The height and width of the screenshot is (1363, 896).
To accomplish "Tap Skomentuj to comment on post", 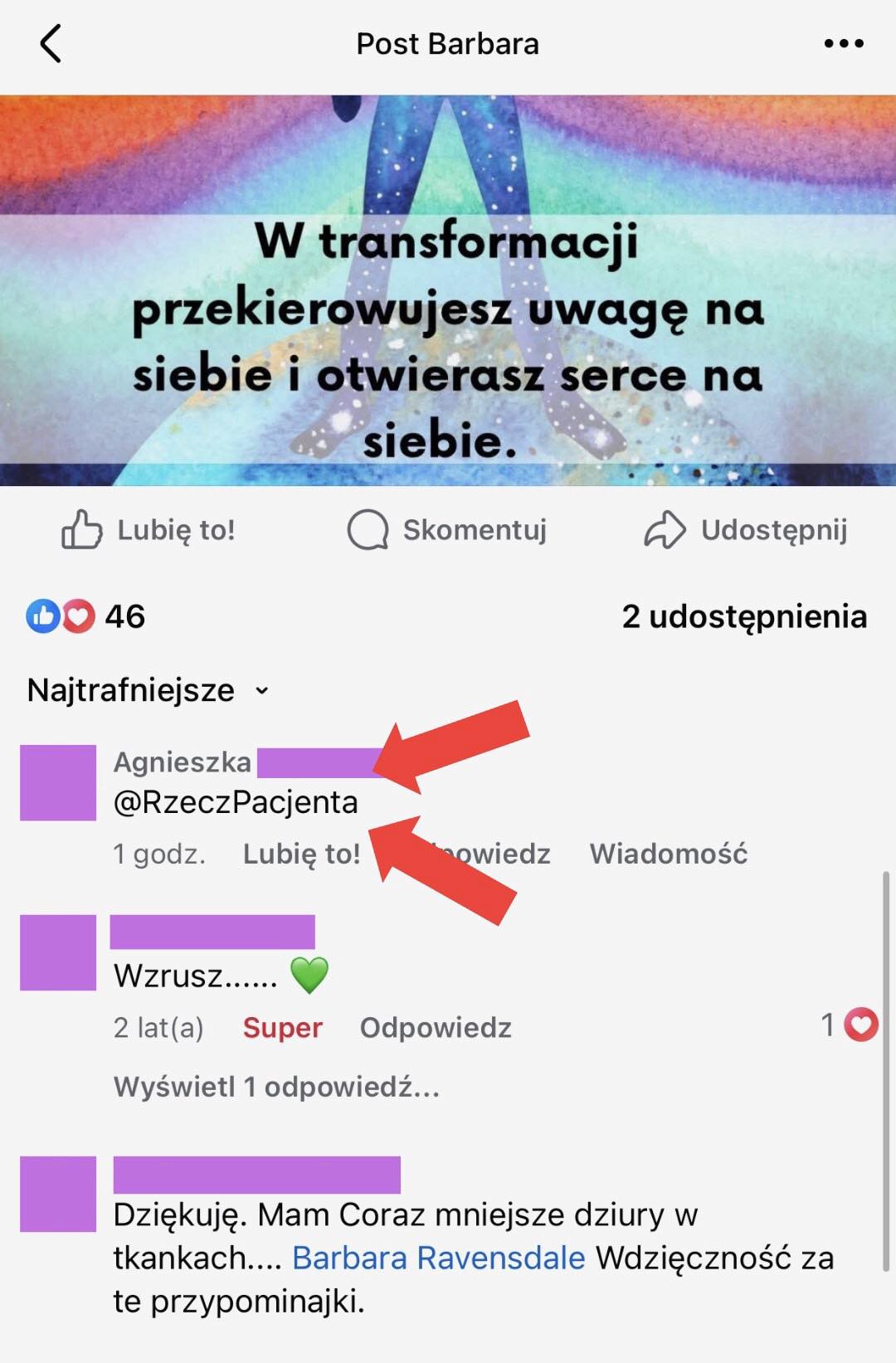I will 447,530.
